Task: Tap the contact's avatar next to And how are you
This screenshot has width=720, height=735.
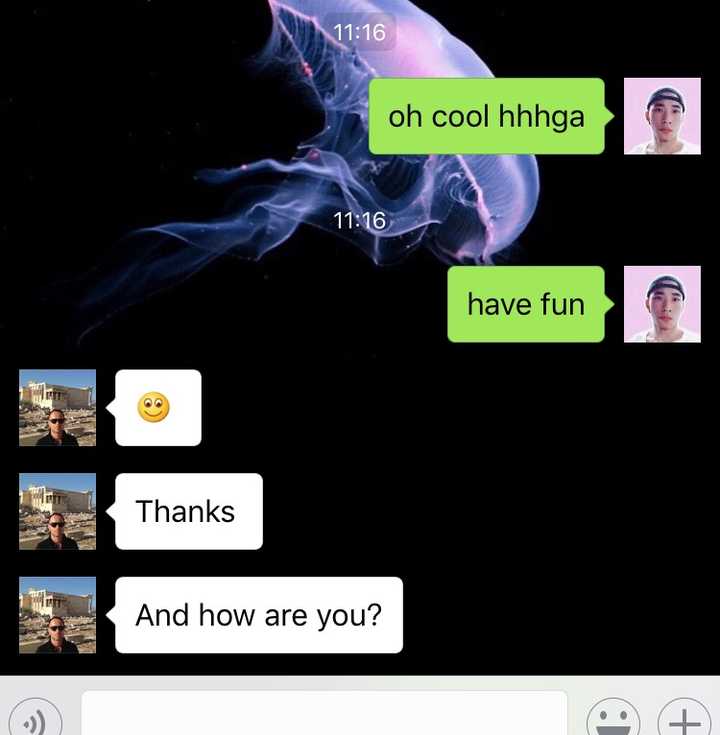Action: point(56,615)
